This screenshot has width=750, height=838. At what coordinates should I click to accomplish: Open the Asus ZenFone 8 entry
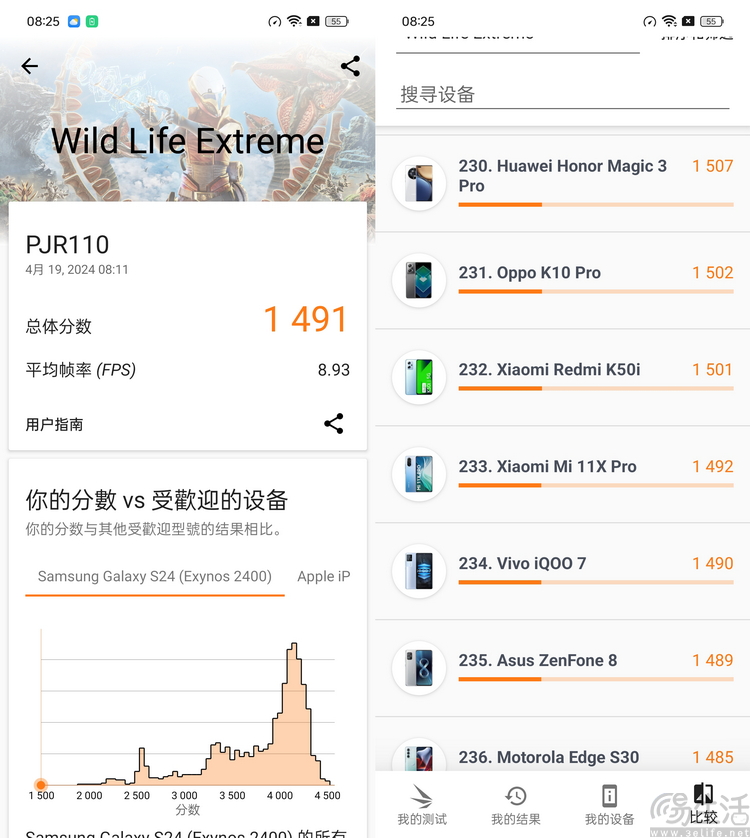click(x=562, y=668)
